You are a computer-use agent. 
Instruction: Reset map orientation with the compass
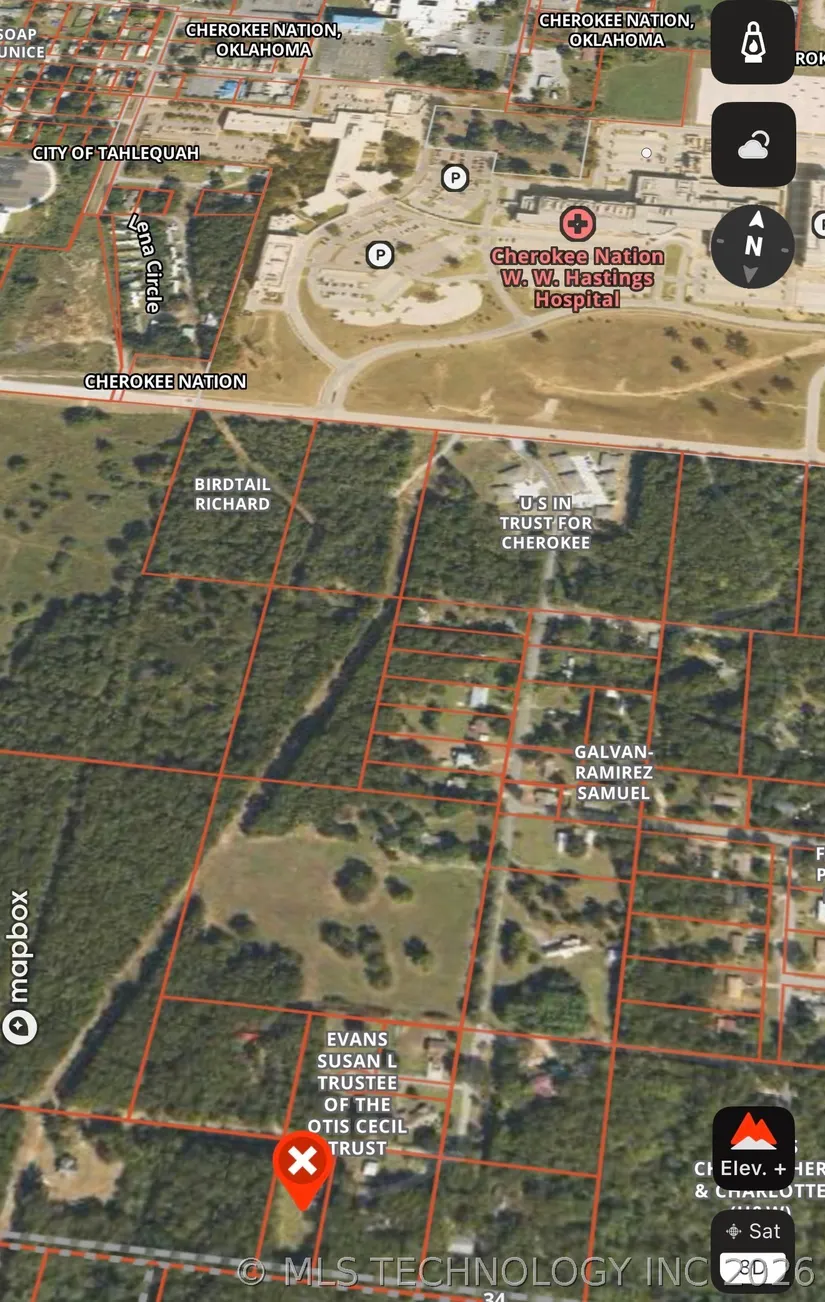pos(753,246)
